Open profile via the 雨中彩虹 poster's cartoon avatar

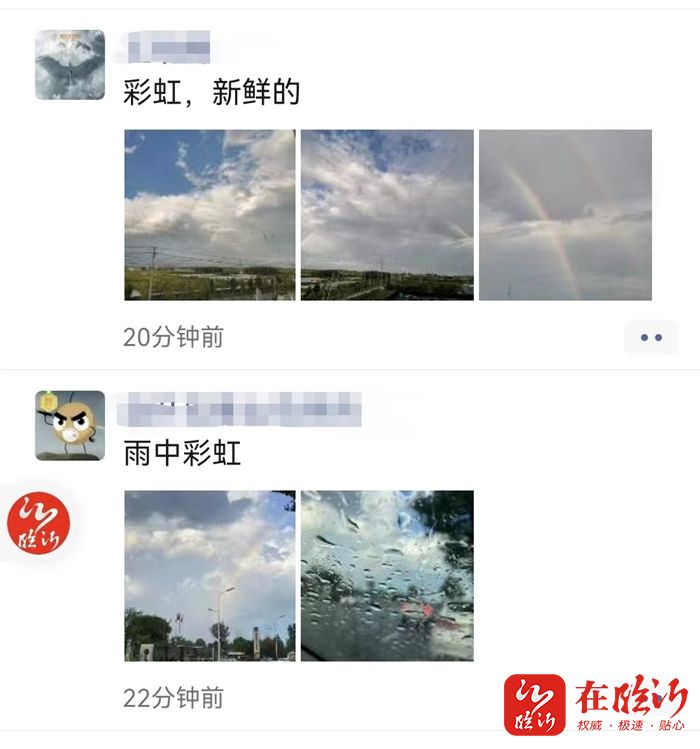tap(70, 425)
